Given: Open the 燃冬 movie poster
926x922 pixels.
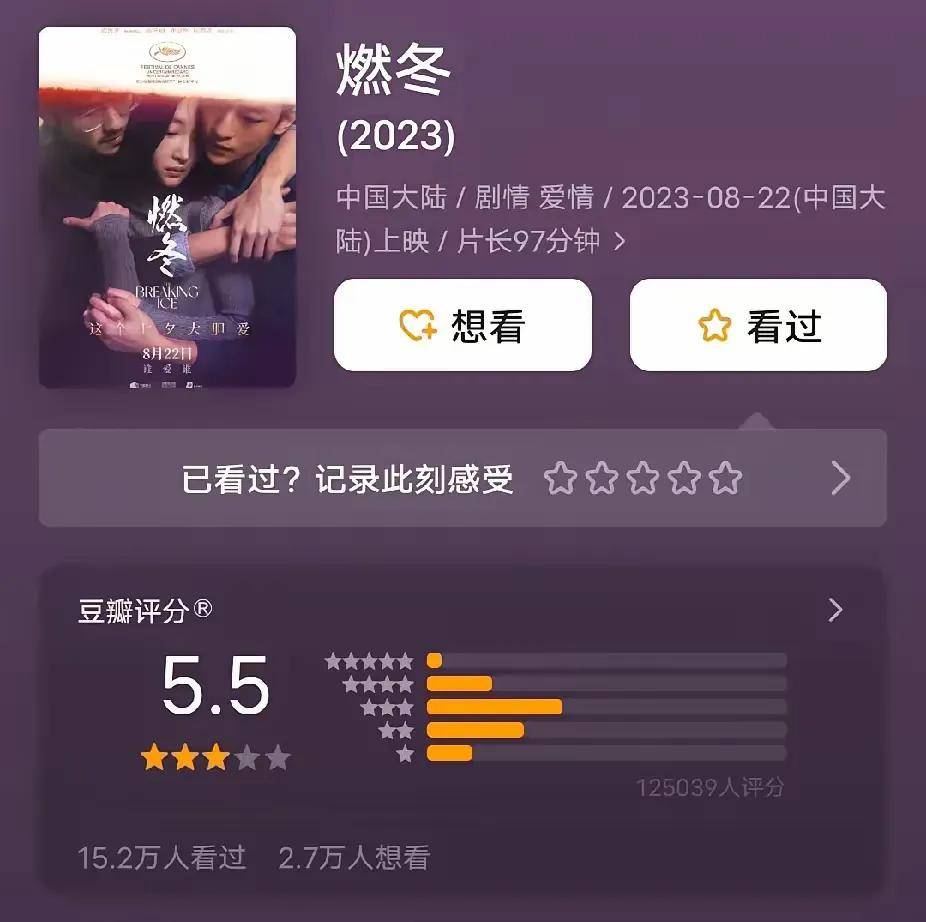Looking at the screenshot, I should point(167,207).
